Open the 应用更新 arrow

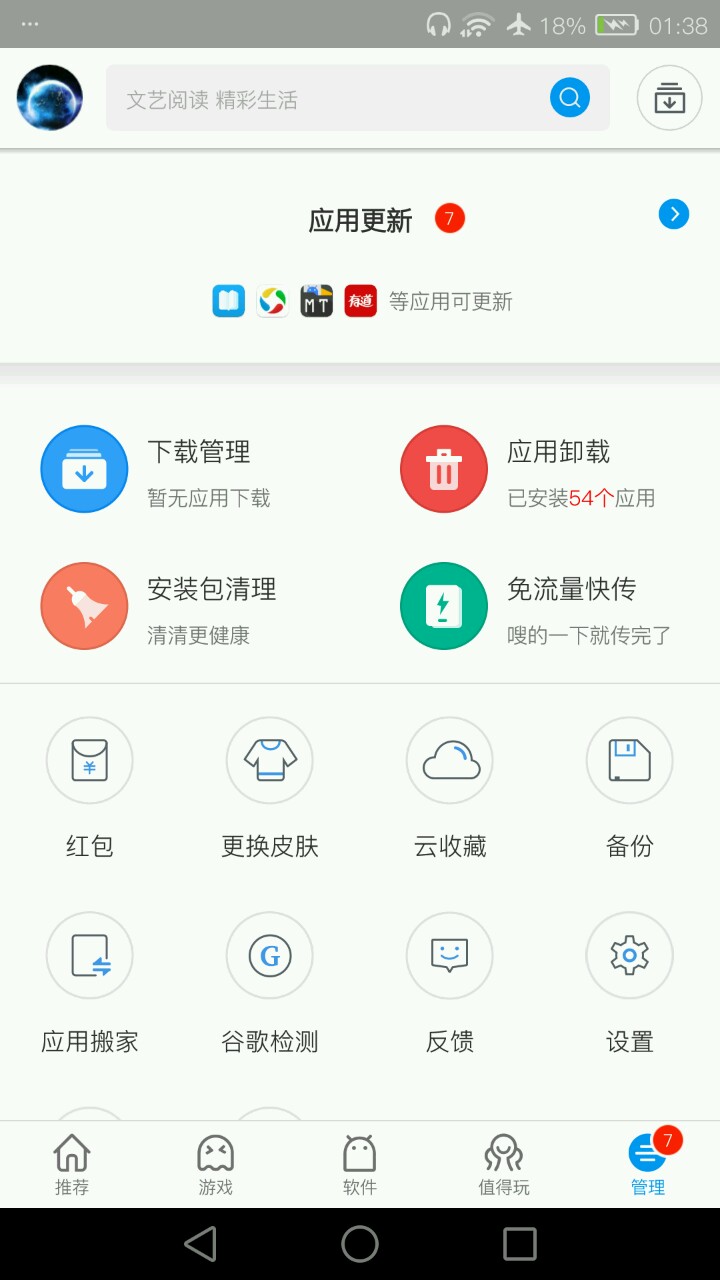pyautogui.click(x=674, y=214)
